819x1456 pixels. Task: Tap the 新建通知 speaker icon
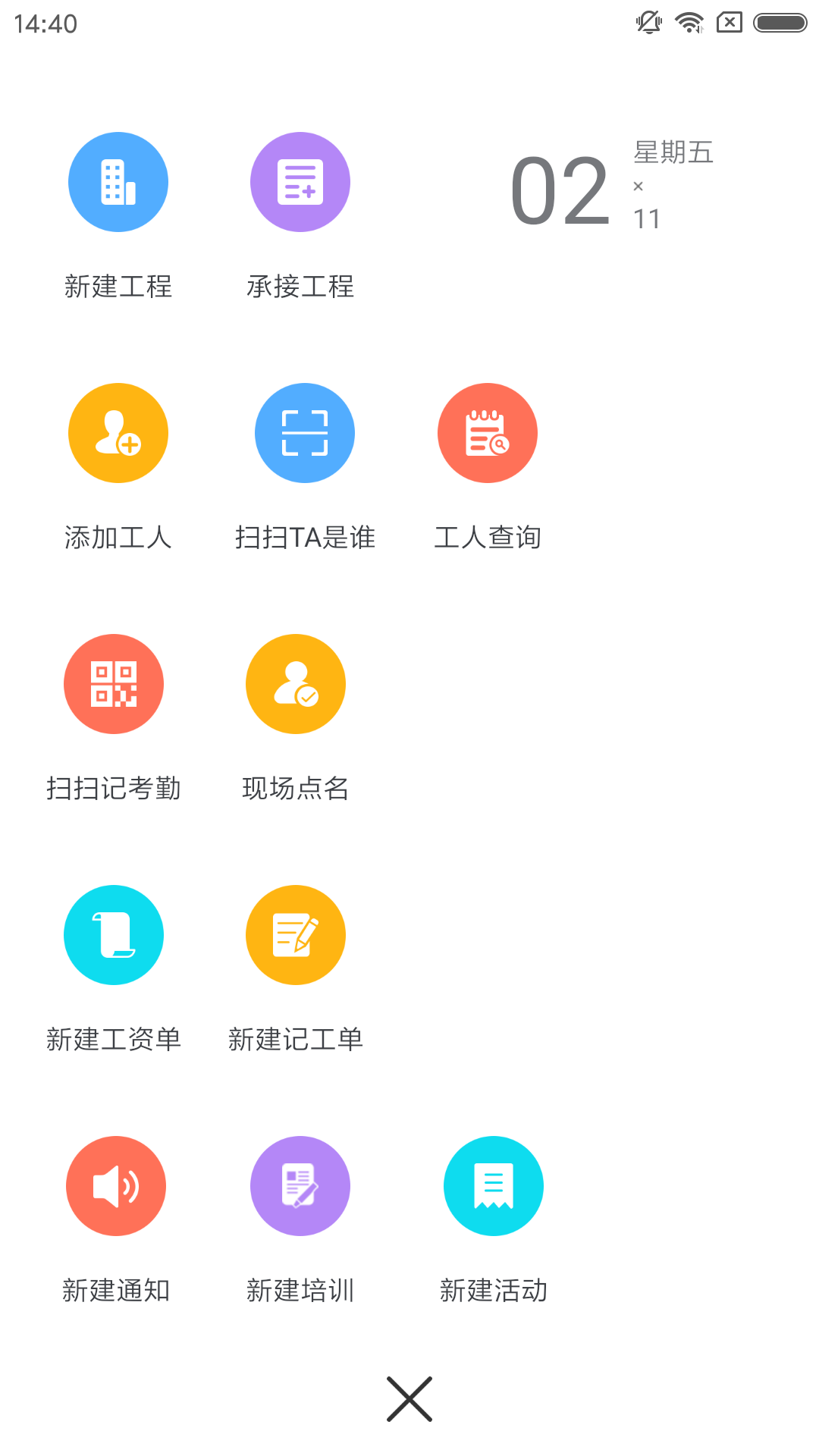[x=115, y=1186]
